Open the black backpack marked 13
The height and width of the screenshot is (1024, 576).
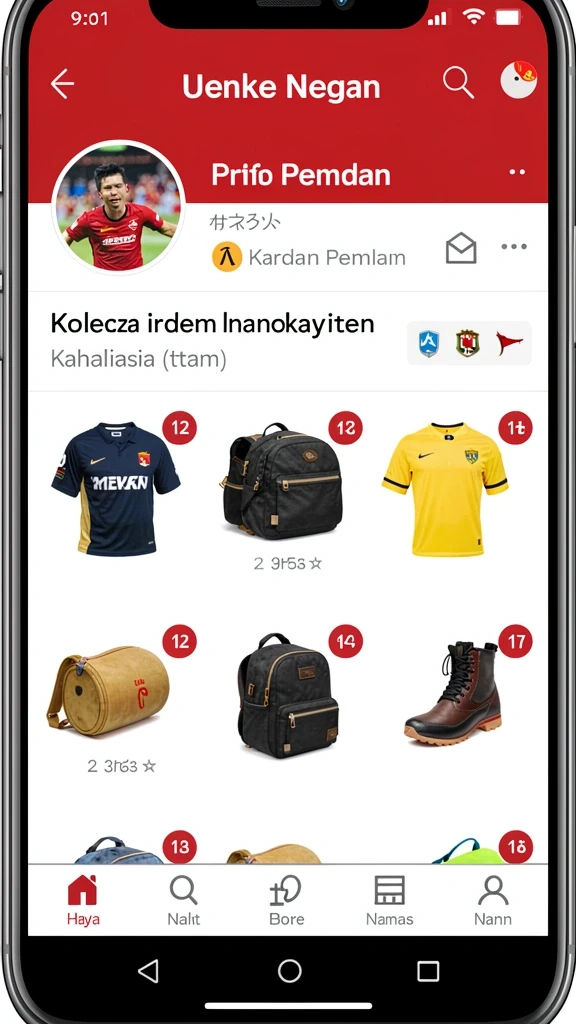coord(281,481)
